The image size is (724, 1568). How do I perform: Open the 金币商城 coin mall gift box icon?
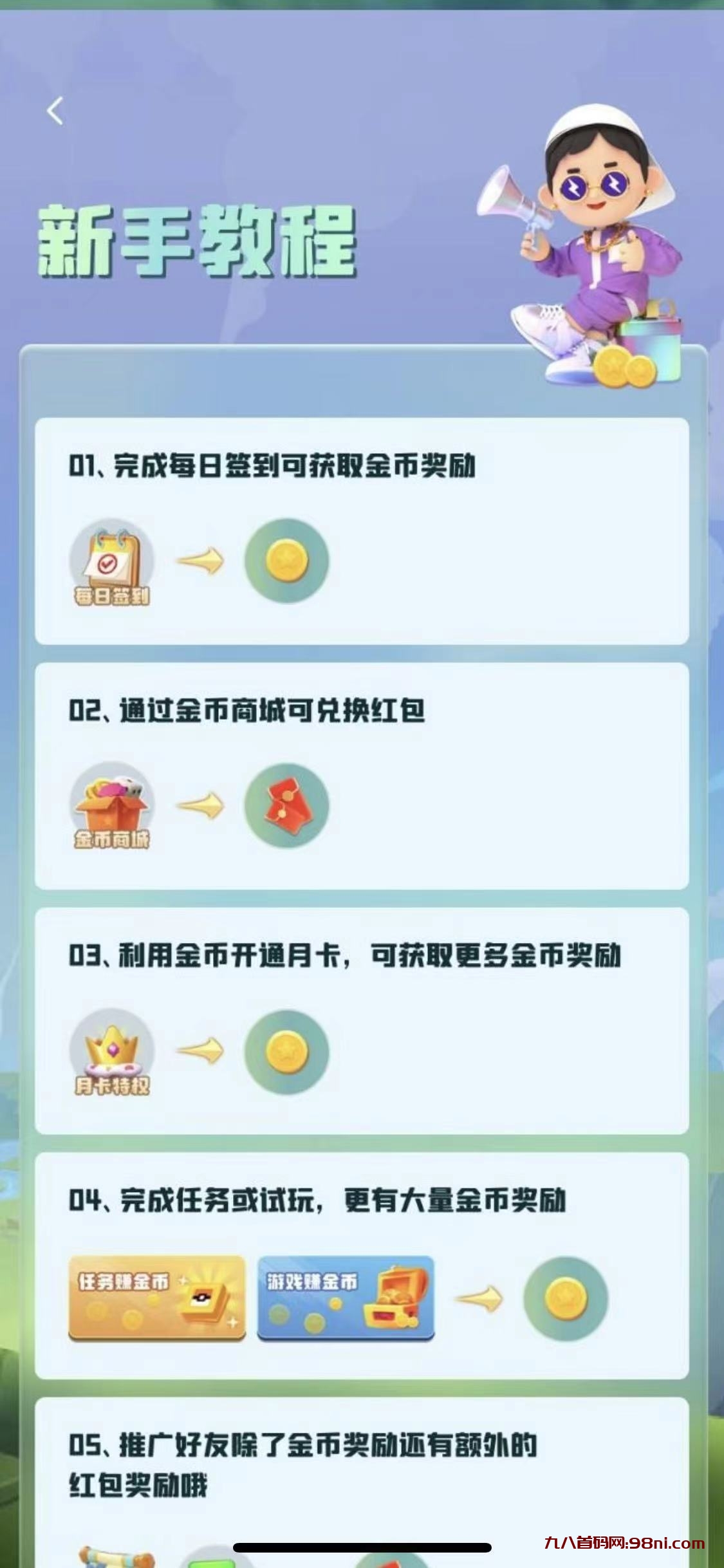[111, 808]
